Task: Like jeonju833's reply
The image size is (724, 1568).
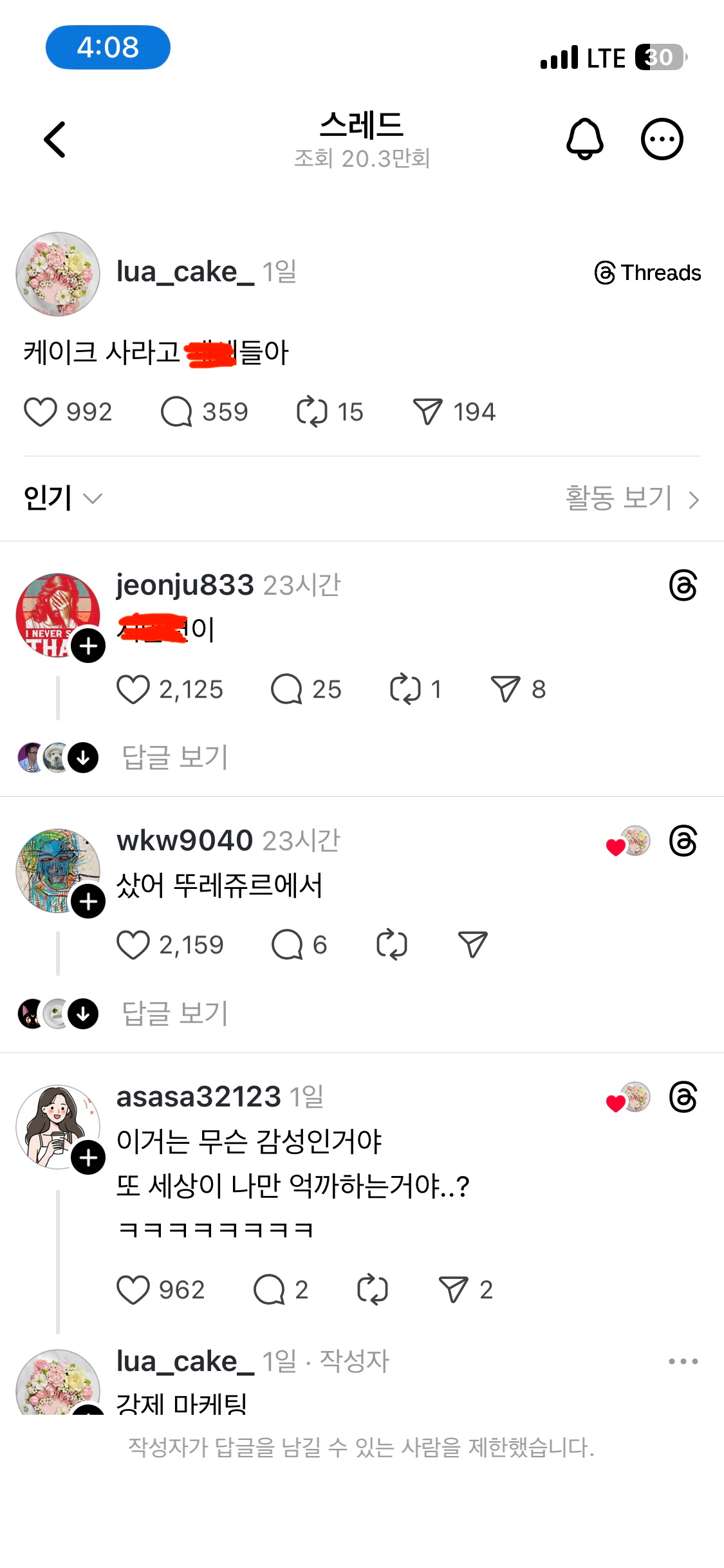Action: pyautogui.click(x=133, y=689)
